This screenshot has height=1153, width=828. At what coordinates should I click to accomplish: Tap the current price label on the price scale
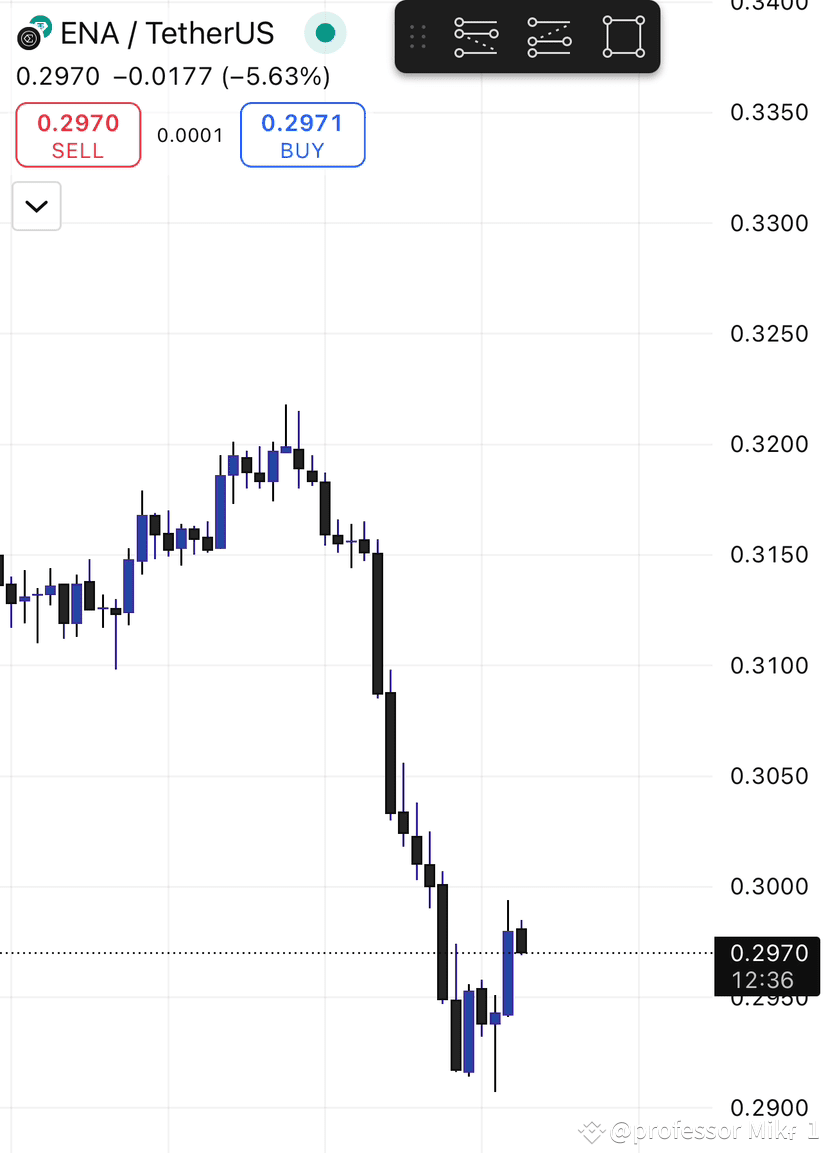767,954
